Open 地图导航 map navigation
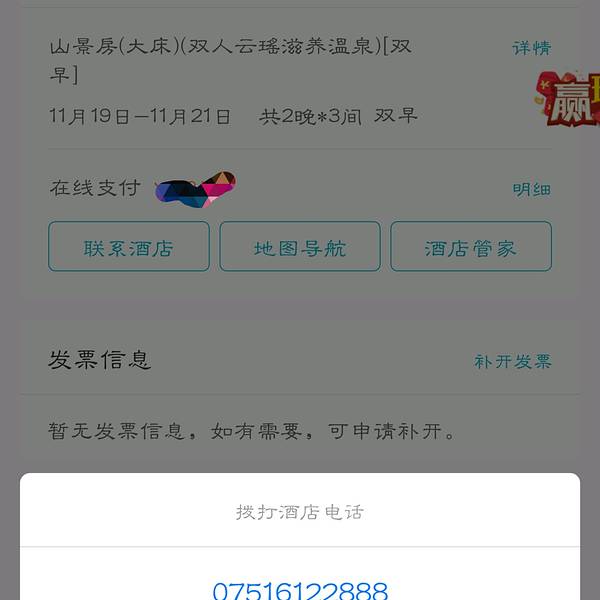Viewport: 600px width, 600px height. [300, 247]
